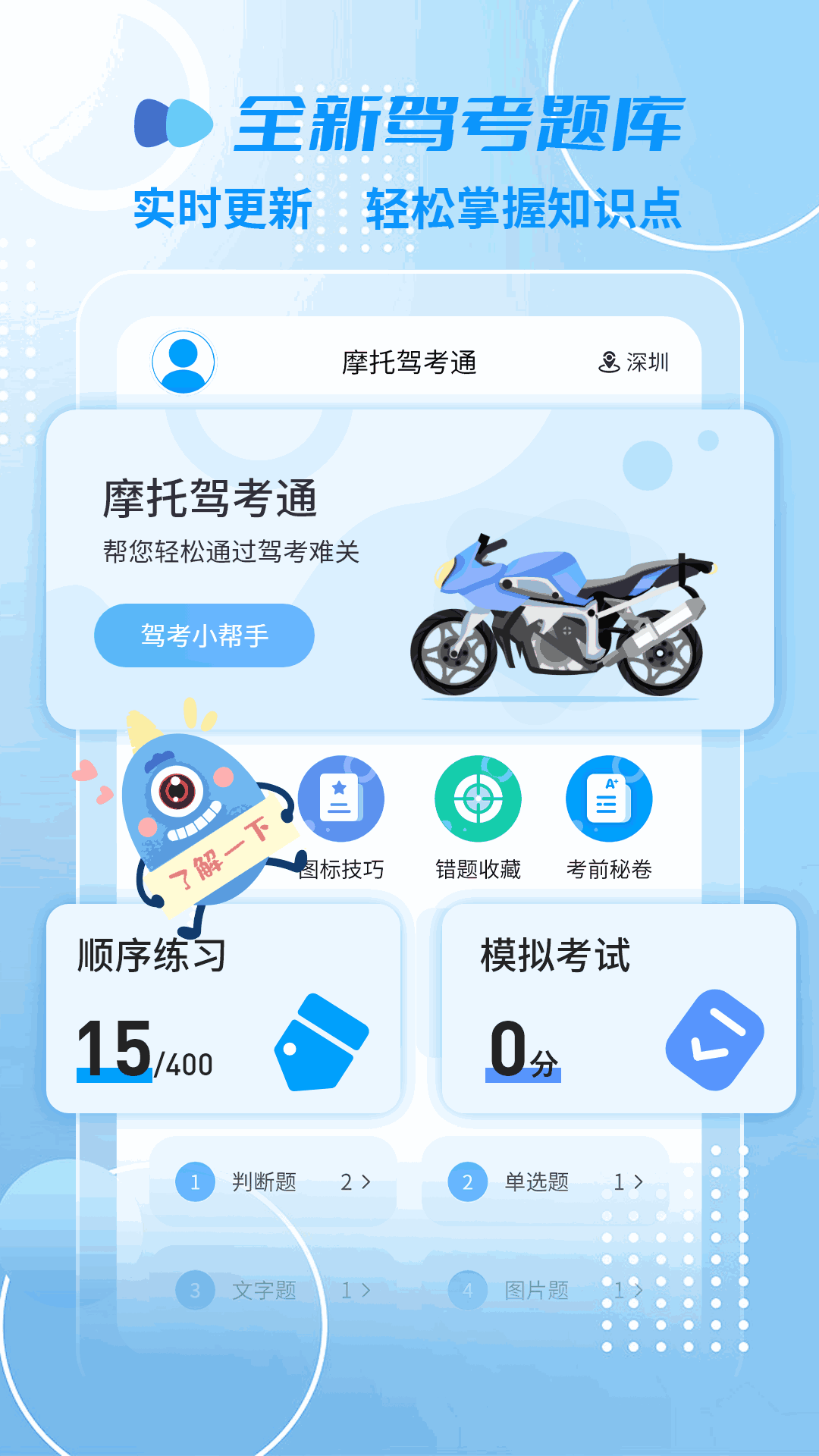Viewport: 819px width, 1456px height.
Task: Click the 摩托驾考通 title in header
Action: [x=409, y=362]
